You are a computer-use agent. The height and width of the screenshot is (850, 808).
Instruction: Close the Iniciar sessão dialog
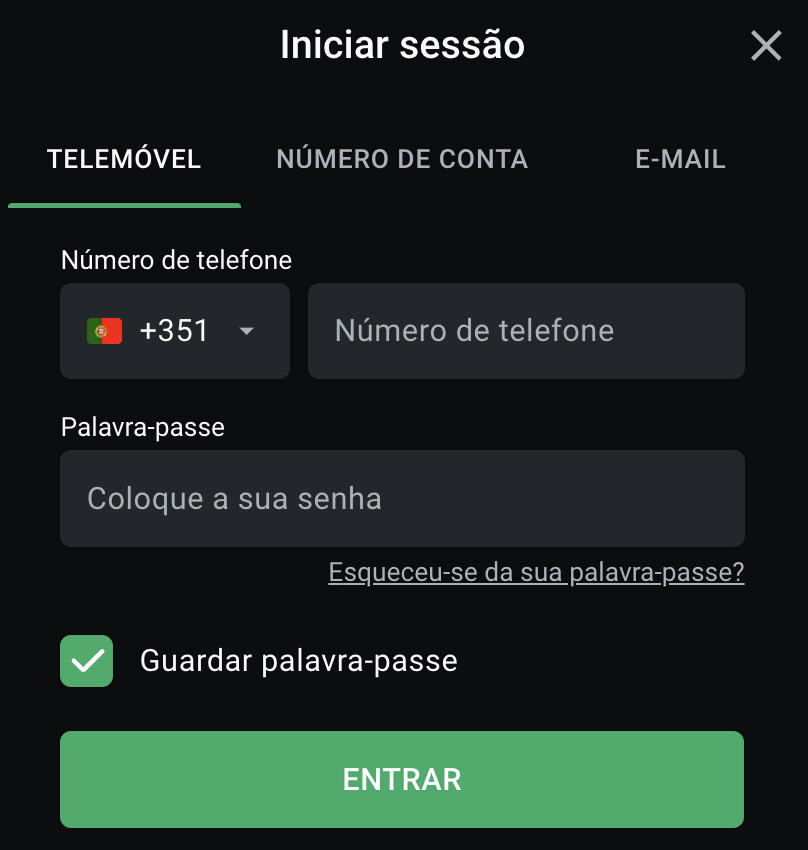(766, 45)
